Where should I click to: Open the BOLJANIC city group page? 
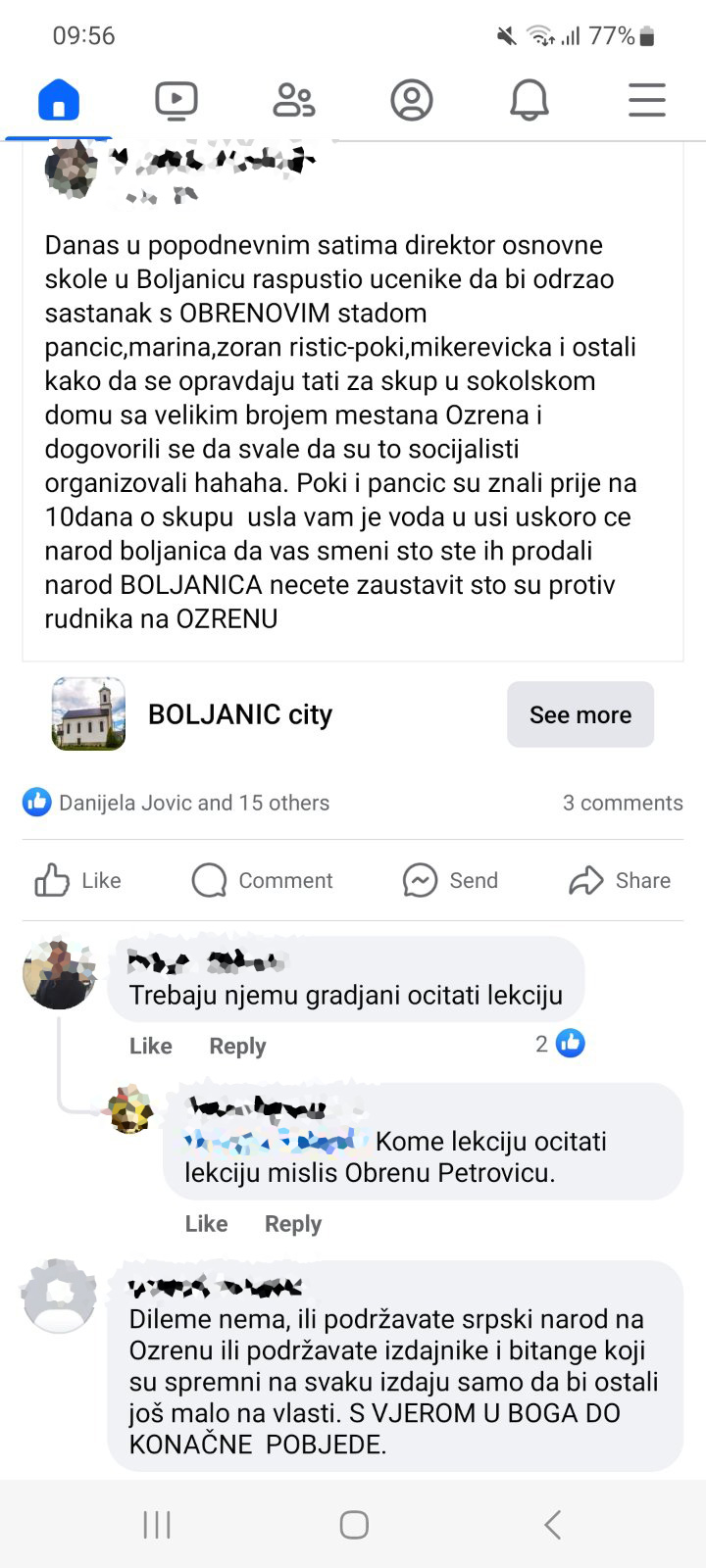click(x=239, y=714)
